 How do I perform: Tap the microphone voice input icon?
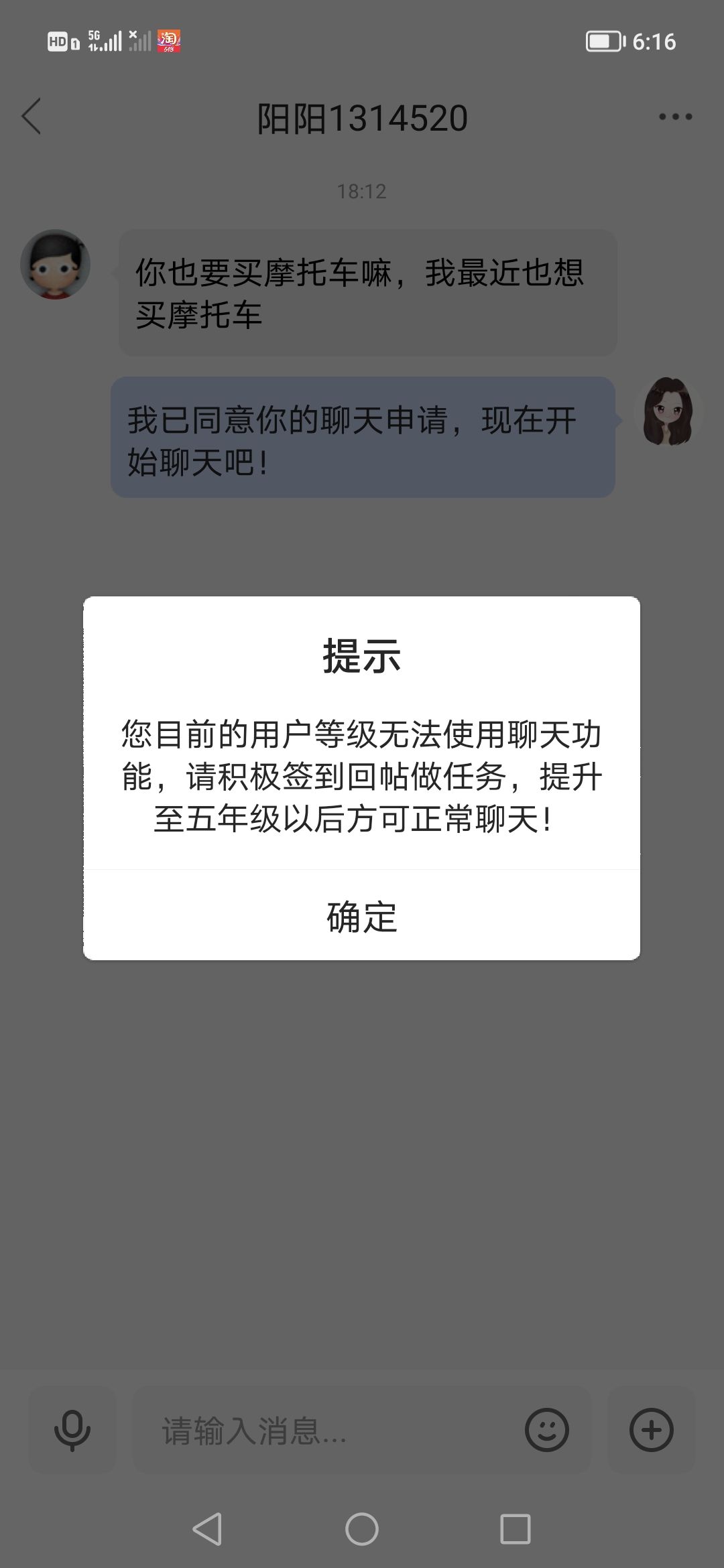pyautogui.click(x=72, y=1431)
